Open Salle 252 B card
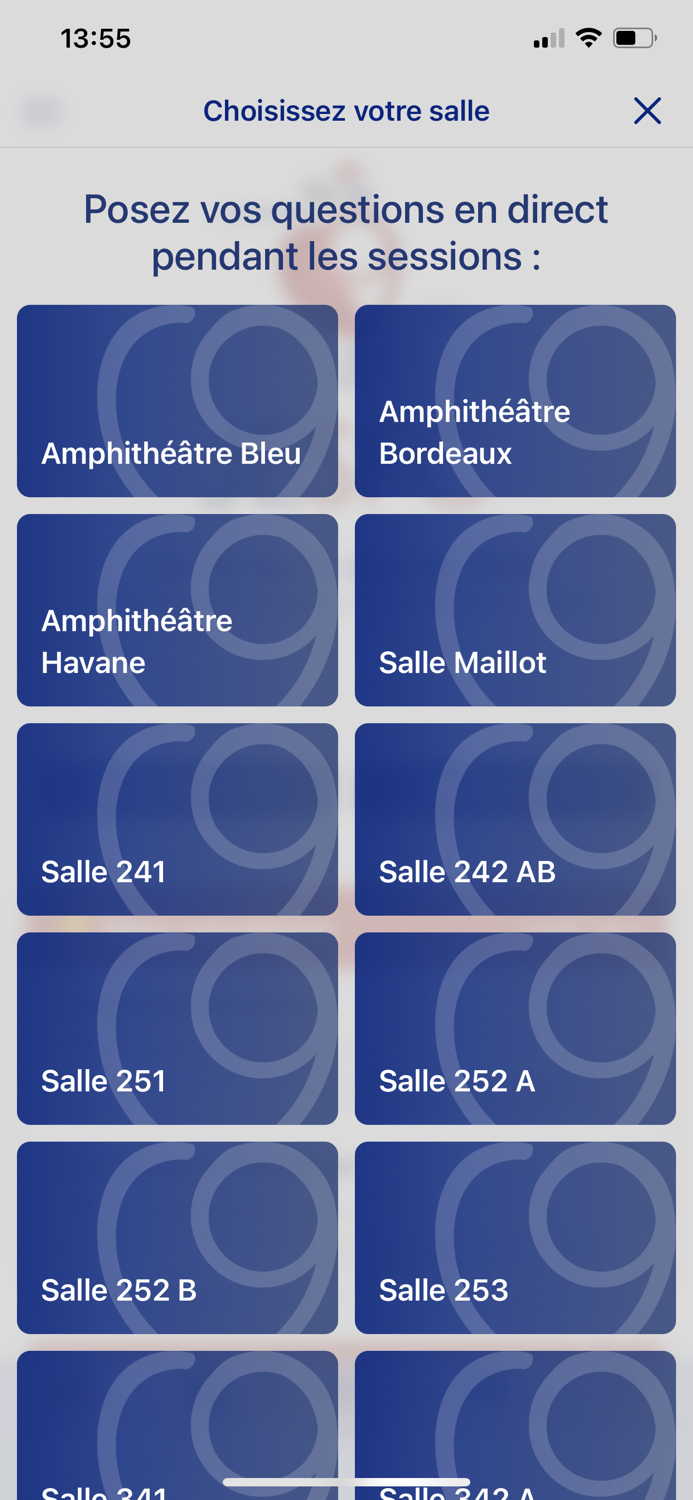The width and height of the screenshot is (693, 1500). (x=177, y=1237)
